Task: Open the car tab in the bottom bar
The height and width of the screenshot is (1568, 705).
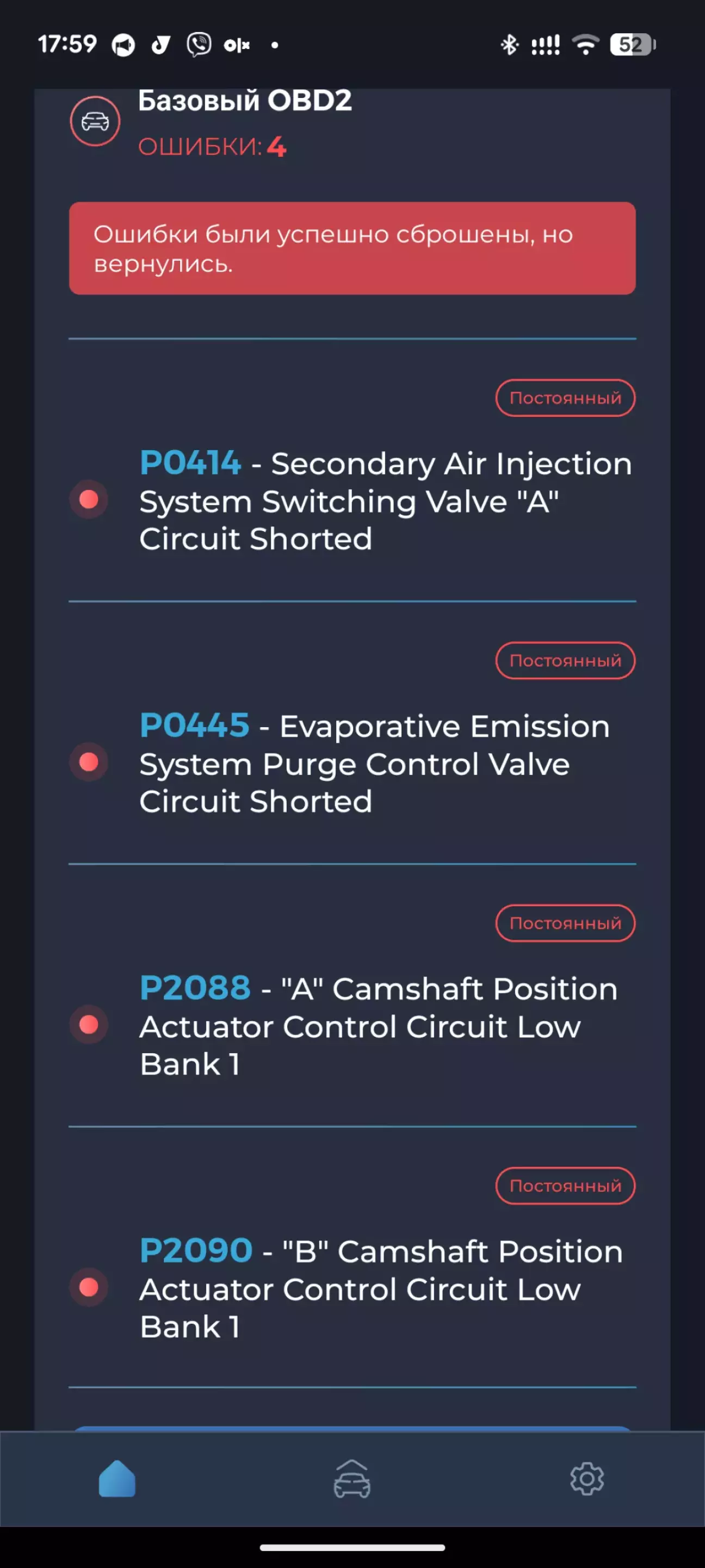Action: pyautogui.click(x=351, y=1479)
